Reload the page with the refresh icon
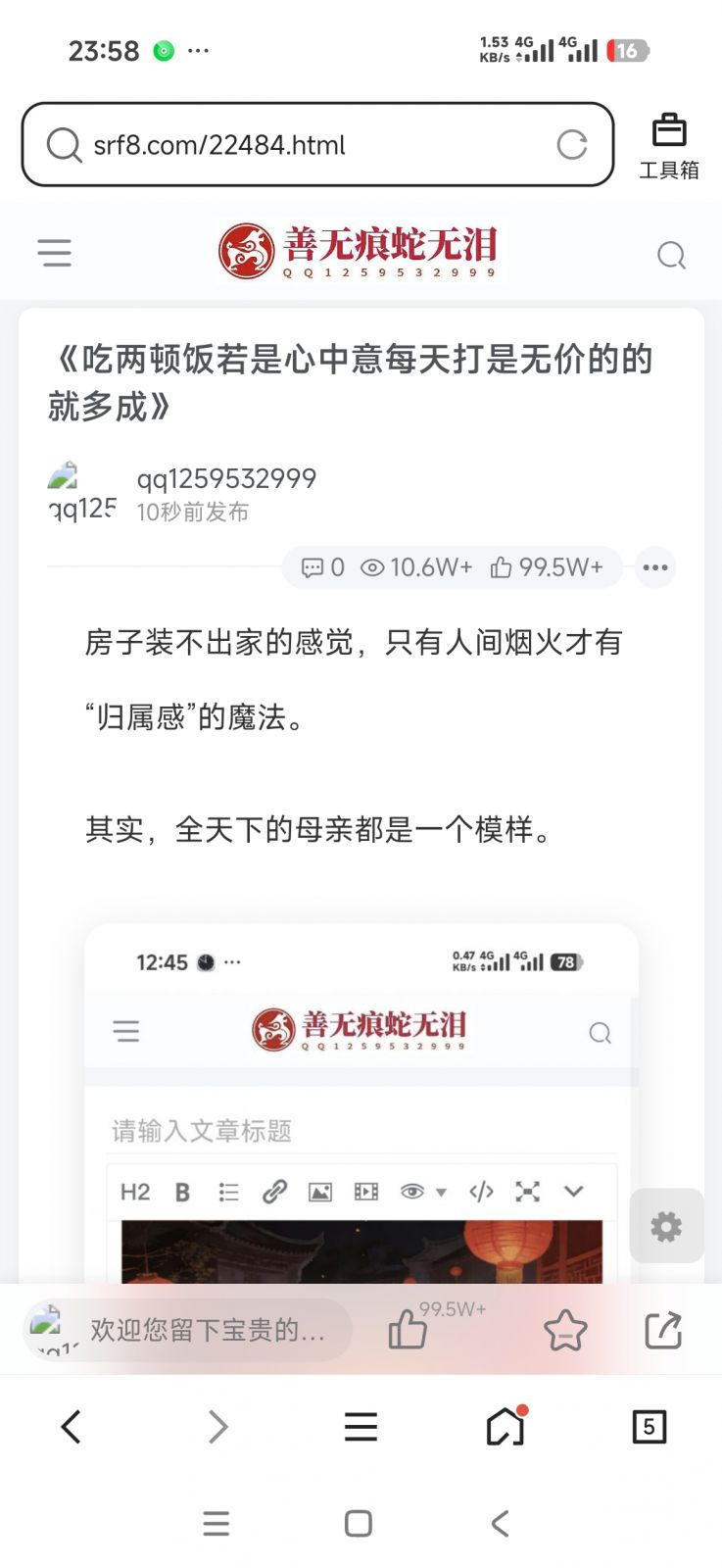The image size is (722, 1568). pyautogui.click(x=573, y=145)
